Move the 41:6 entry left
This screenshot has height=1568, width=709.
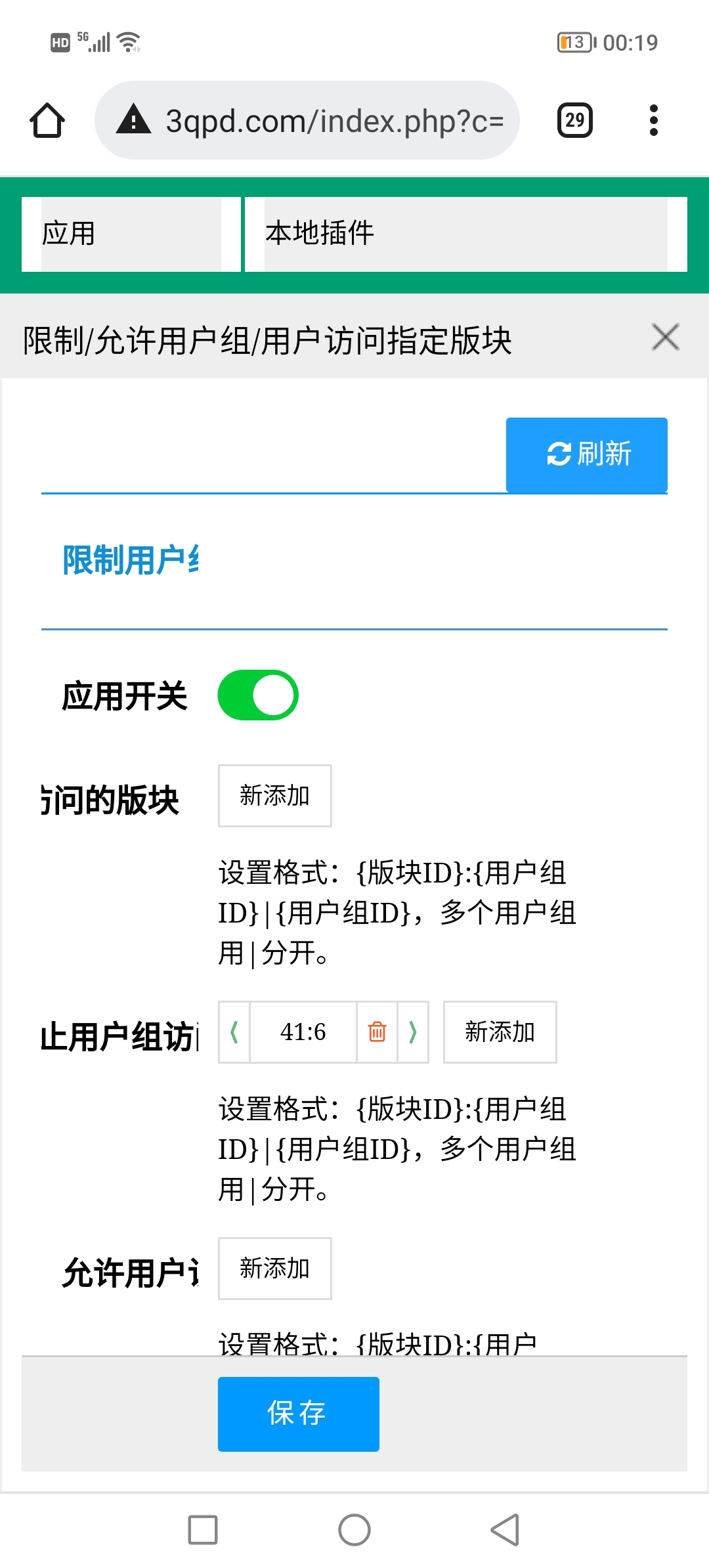234,1032
